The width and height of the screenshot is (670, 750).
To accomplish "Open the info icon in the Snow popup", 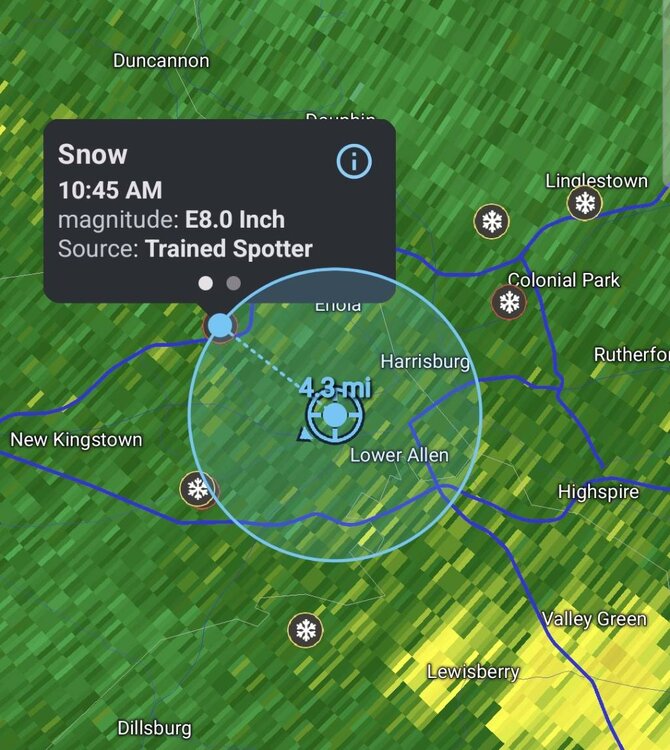I will (355, 160).
